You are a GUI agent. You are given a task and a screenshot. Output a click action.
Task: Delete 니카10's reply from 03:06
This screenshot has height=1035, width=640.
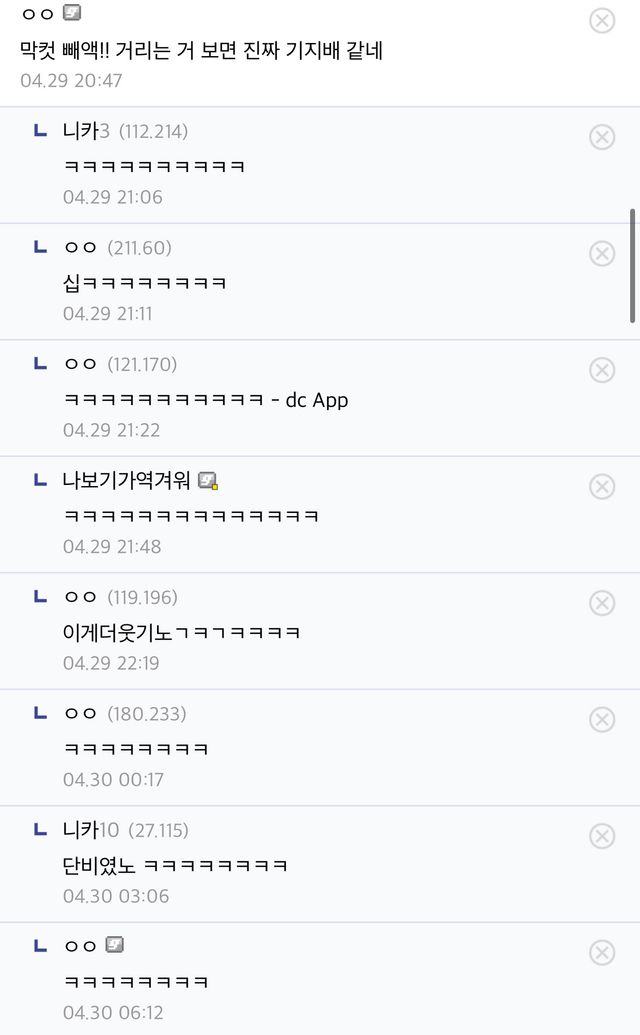(602, 836)
